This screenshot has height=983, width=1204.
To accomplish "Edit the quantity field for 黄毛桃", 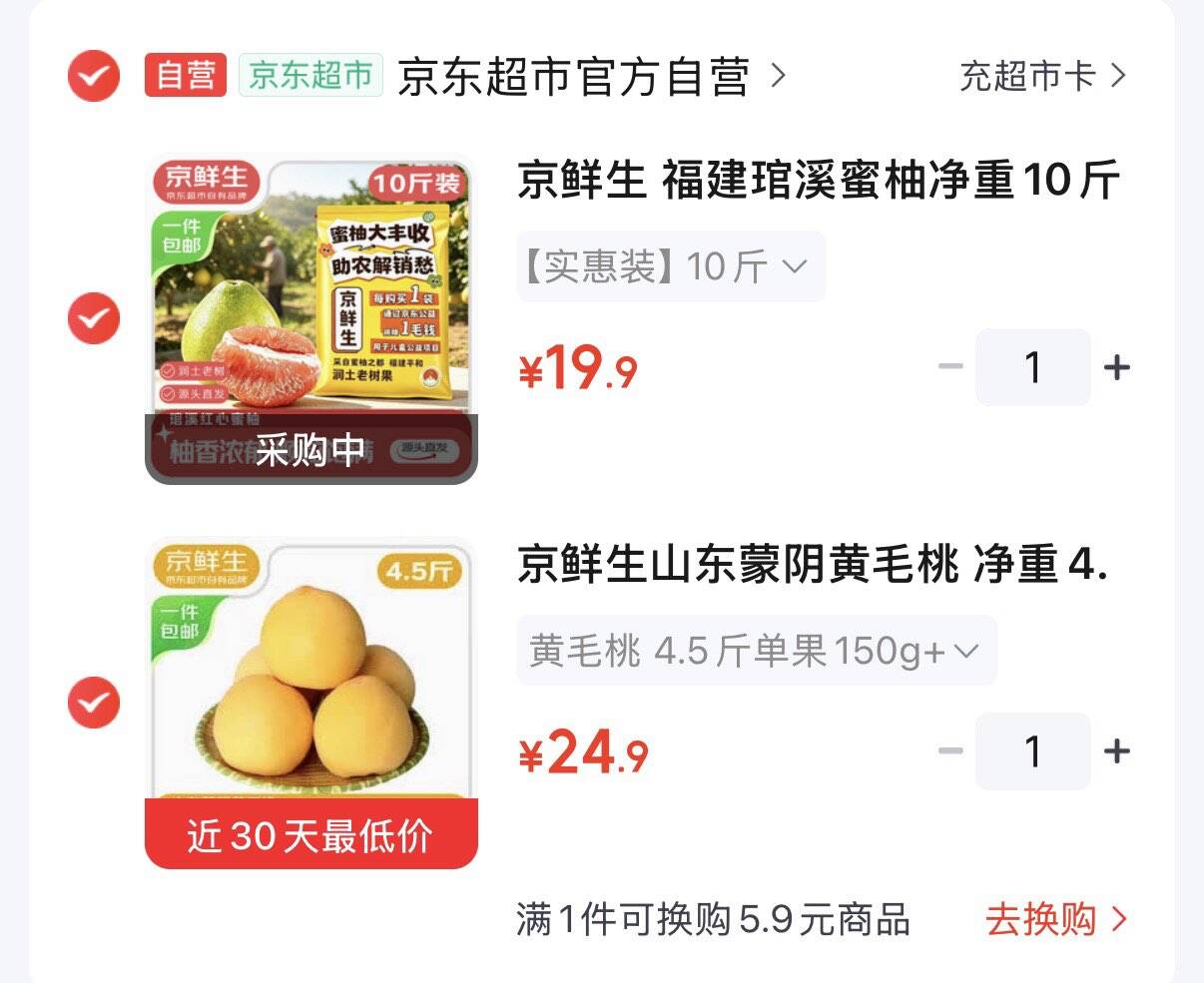I will (x=1033, y=751).
